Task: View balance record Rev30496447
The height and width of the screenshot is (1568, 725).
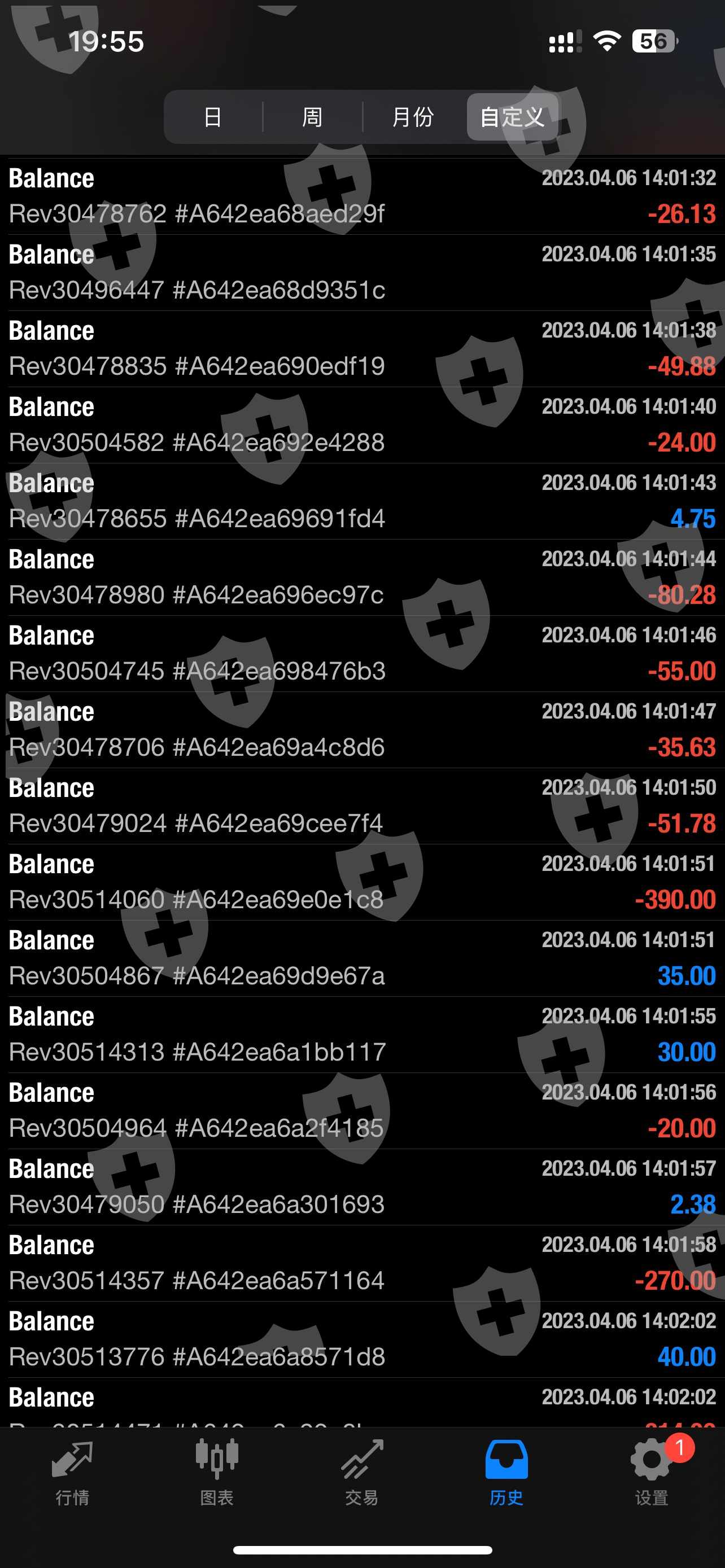Action: pos(362,272)
